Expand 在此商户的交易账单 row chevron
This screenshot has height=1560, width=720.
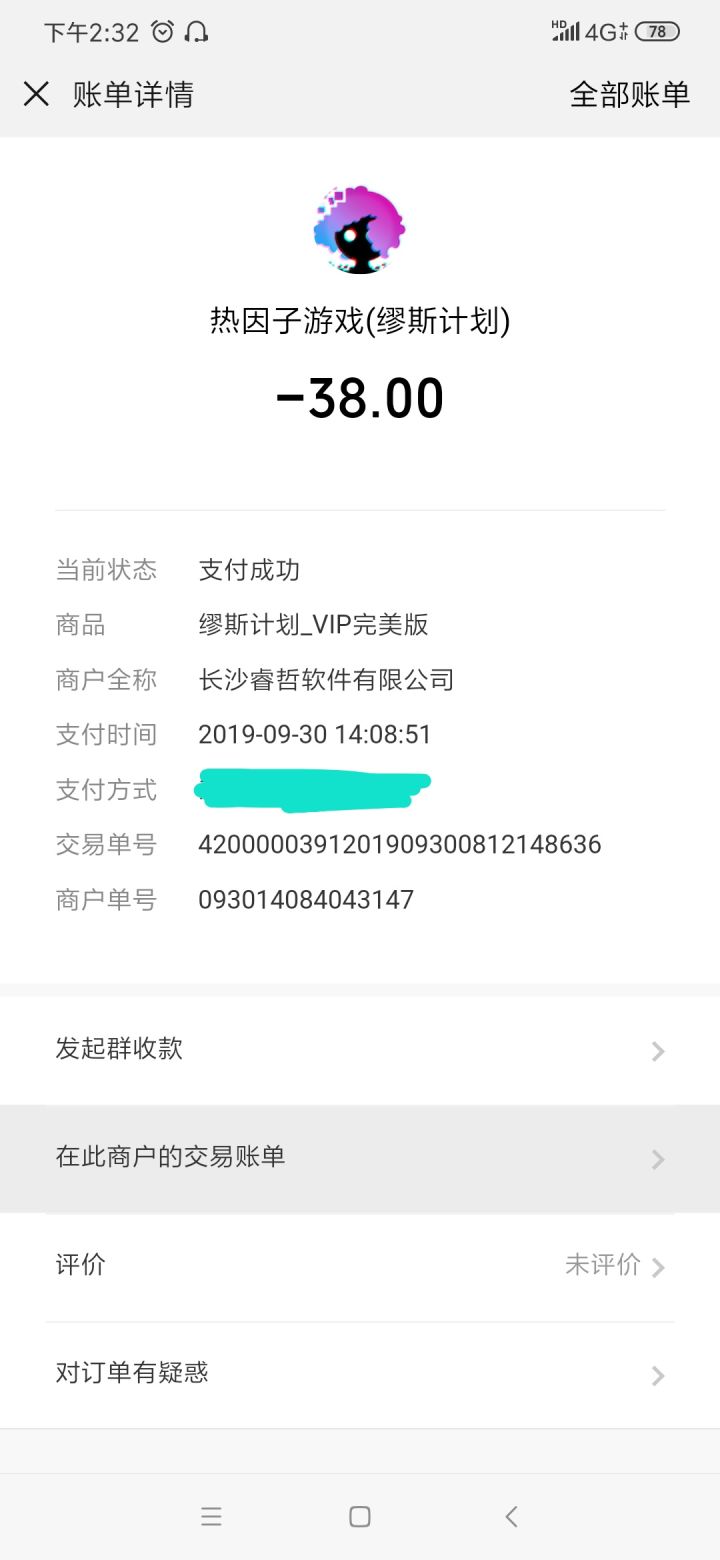tap(657, 1159)
